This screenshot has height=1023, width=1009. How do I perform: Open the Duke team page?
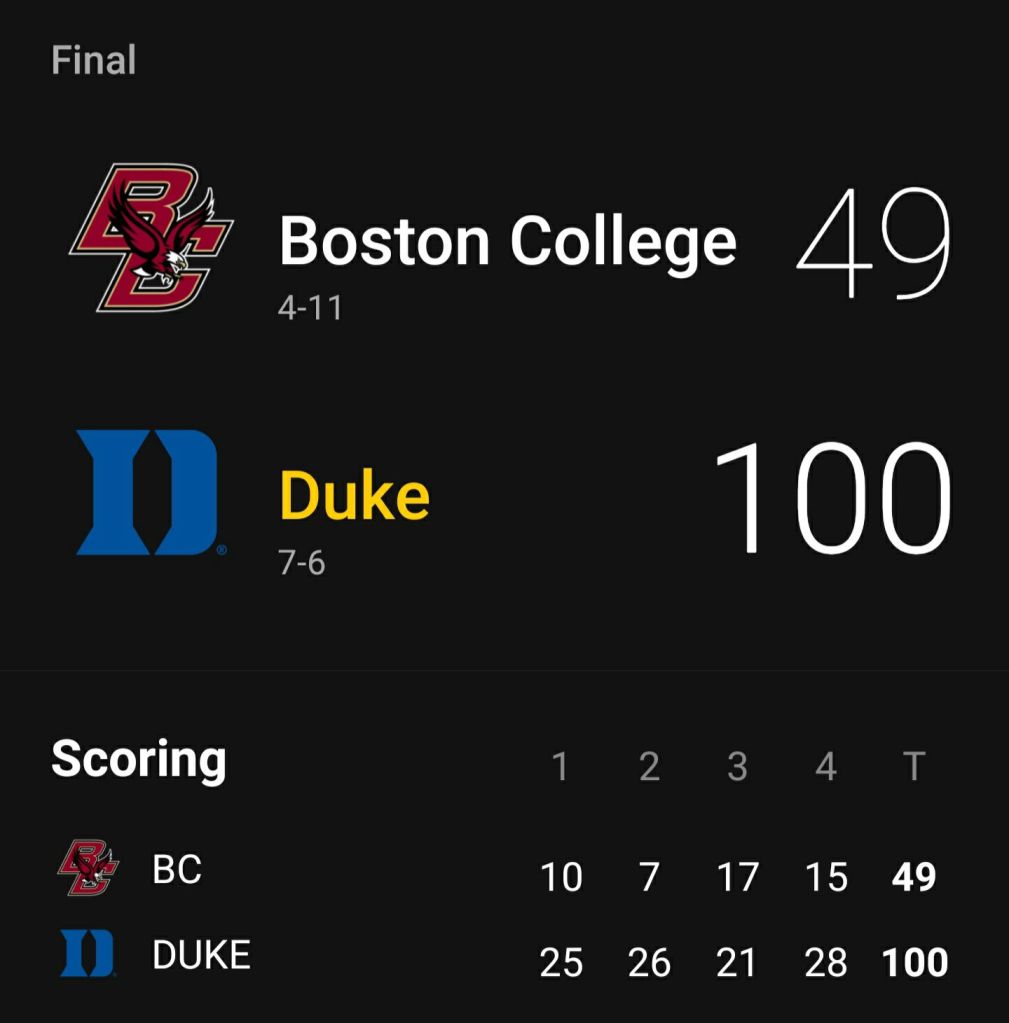355,496
